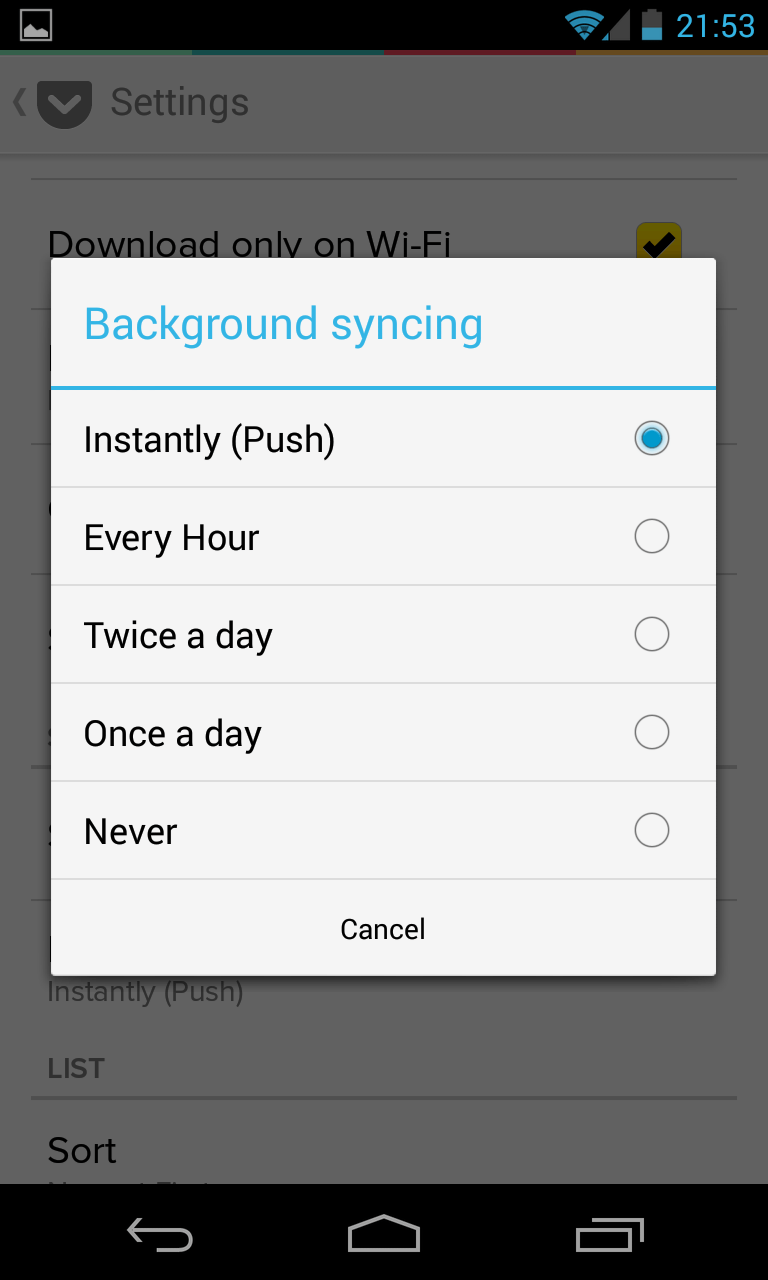Cancel the Background syncing dialog
The image size is (768, 1280).
tap(383, 929)
